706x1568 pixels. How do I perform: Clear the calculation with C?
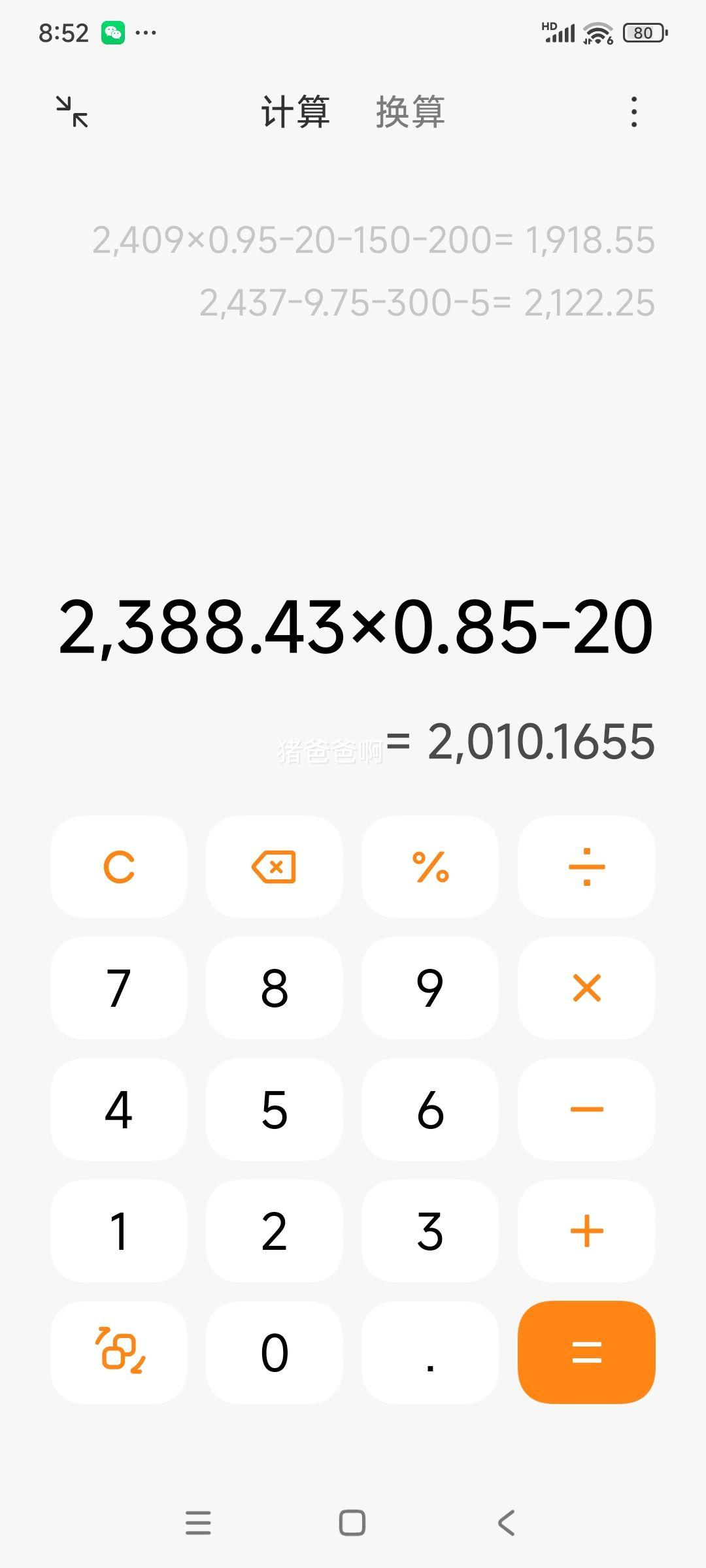[119, 867]
